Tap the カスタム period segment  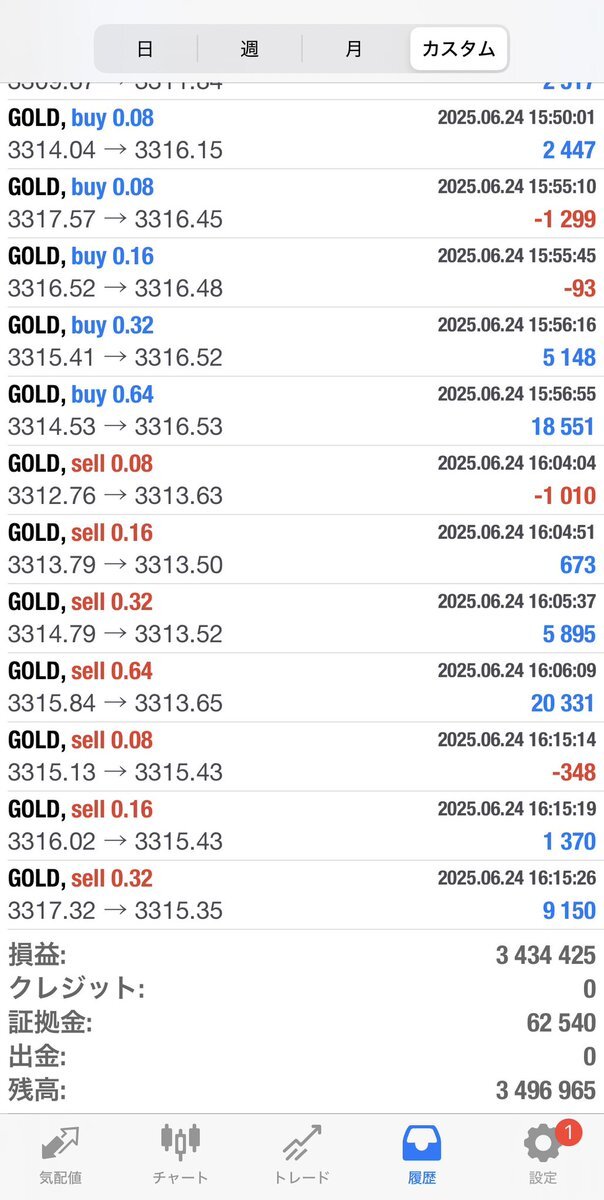[x=459, y=48]
